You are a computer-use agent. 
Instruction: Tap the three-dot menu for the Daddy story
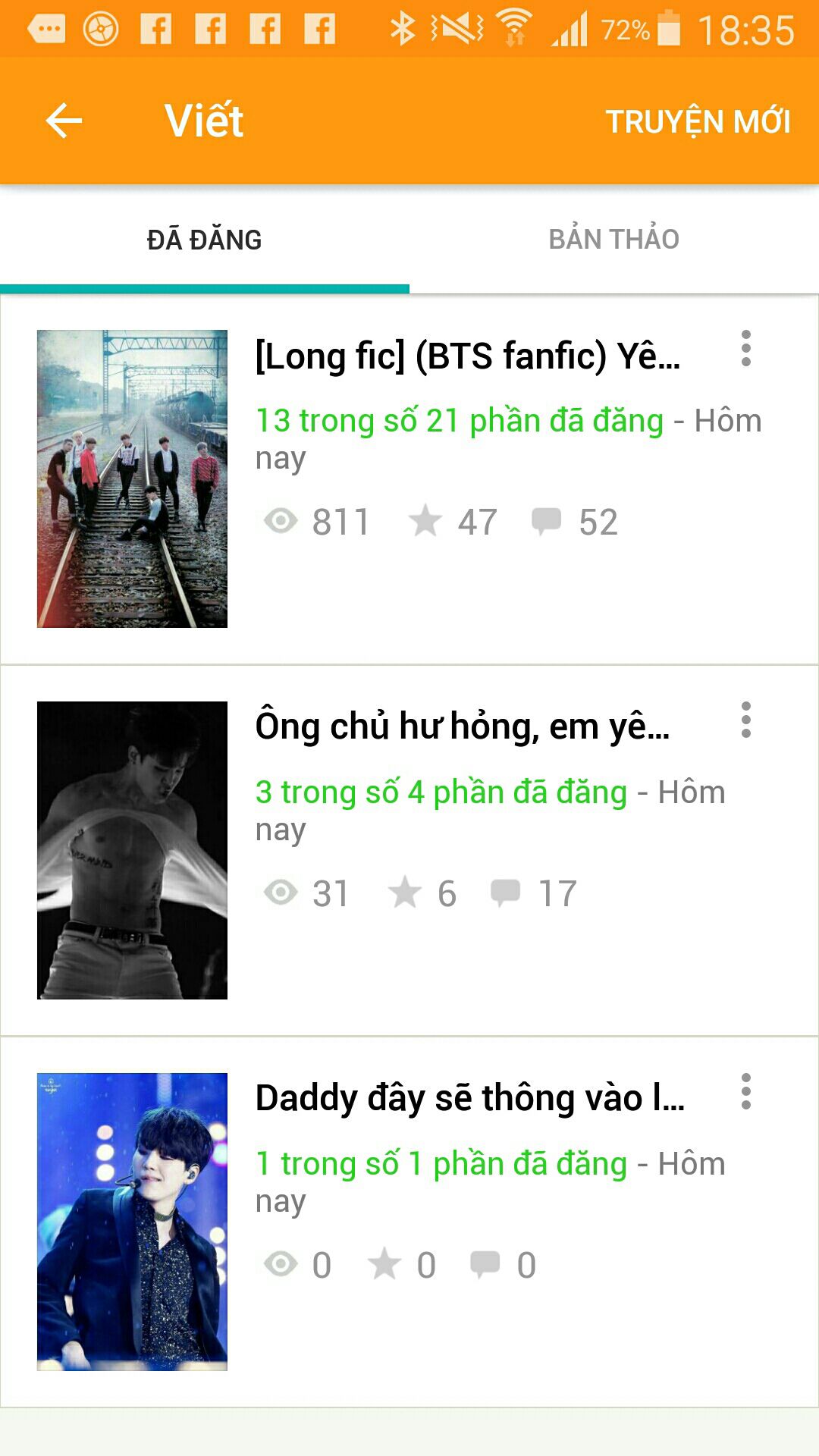pos(746,1092)
